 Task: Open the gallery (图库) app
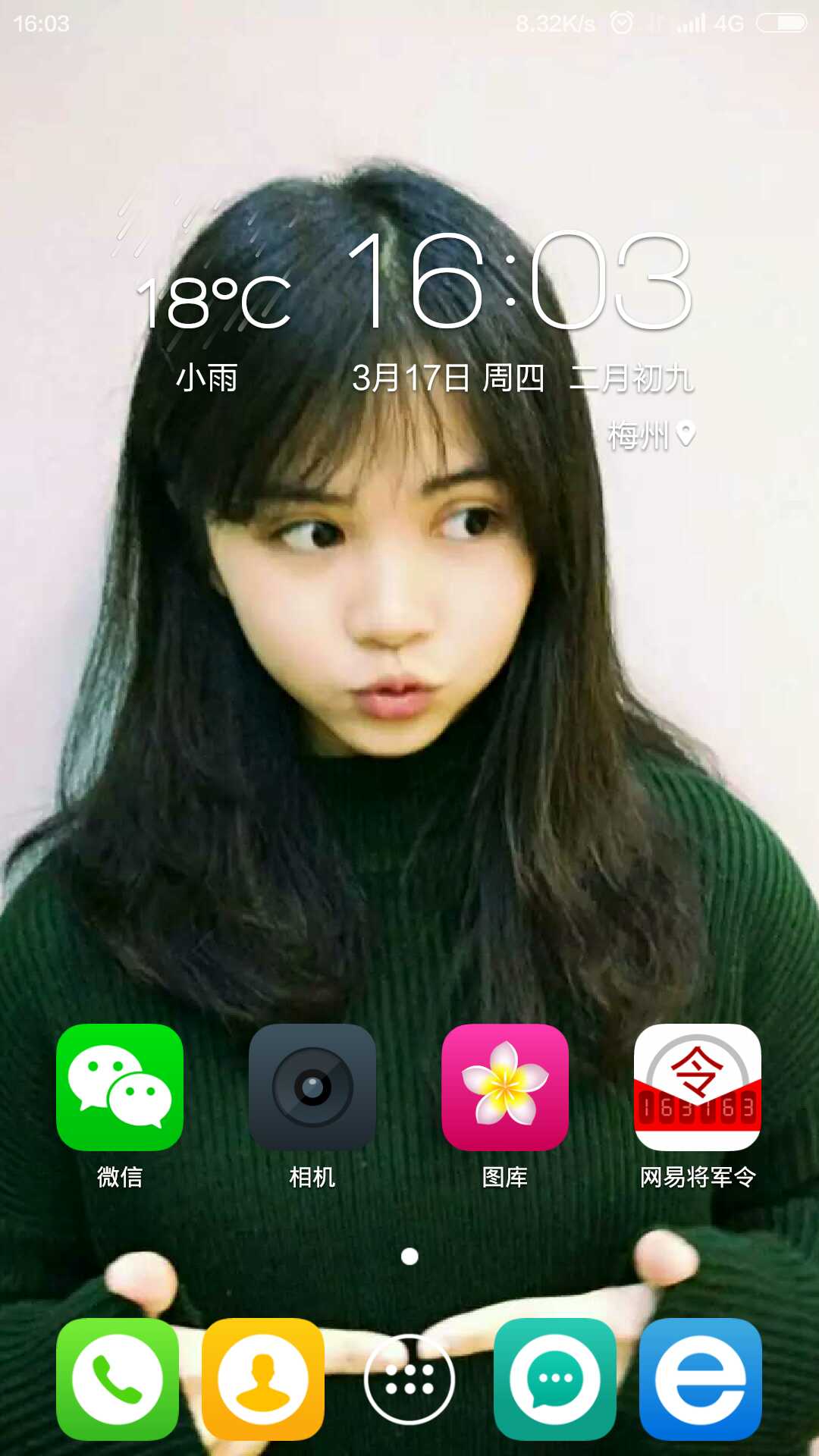pos(505,1087)
